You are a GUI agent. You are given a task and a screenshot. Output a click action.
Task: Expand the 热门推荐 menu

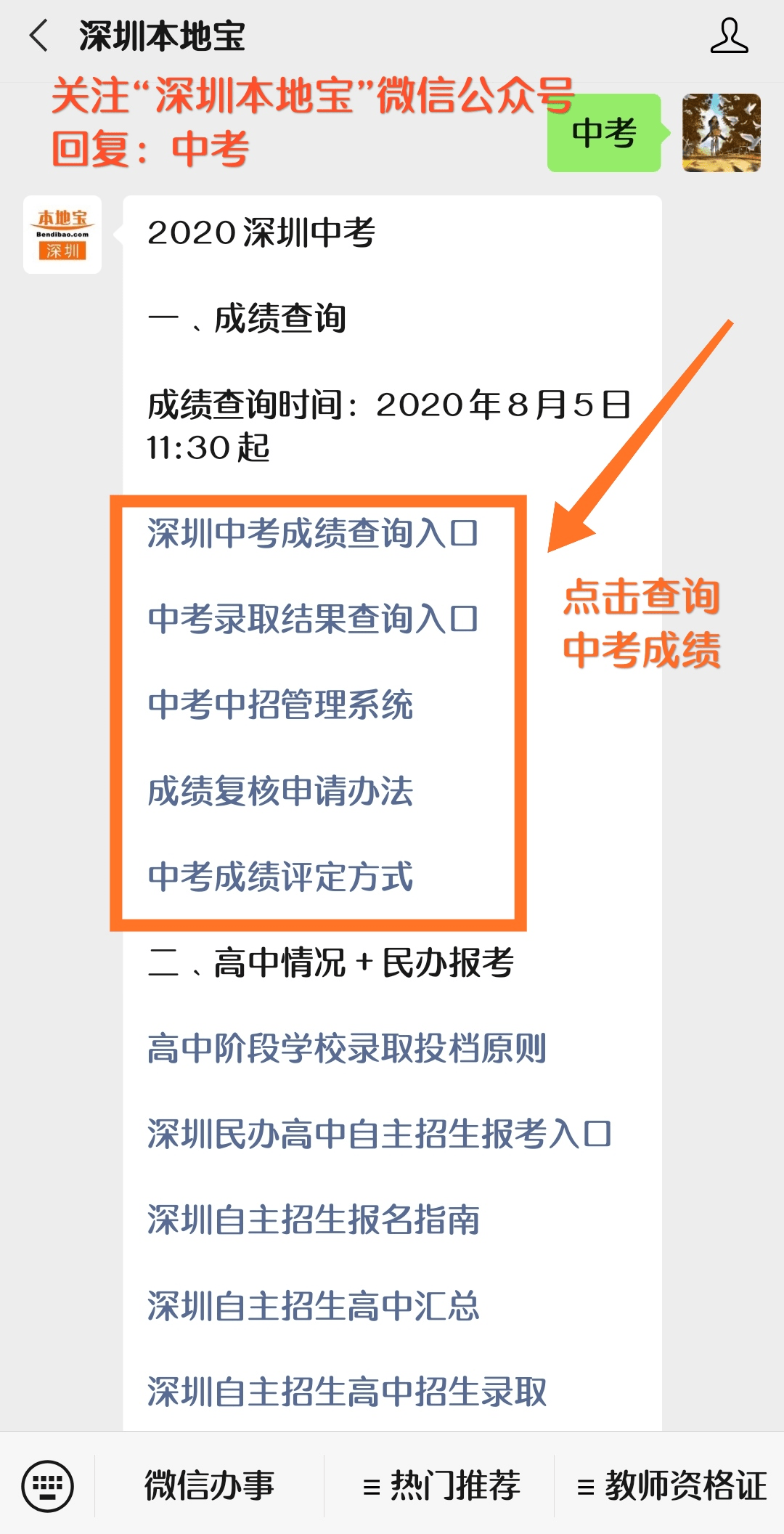click(441, 1486)
